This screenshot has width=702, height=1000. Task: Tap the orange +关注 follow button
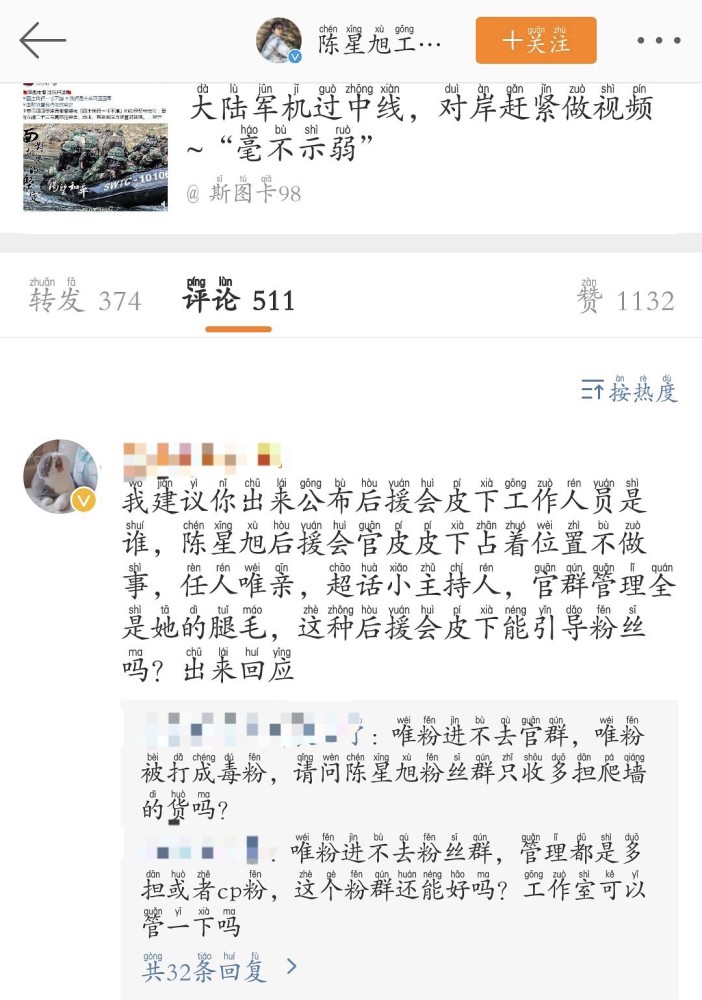[x=536, y=41]
